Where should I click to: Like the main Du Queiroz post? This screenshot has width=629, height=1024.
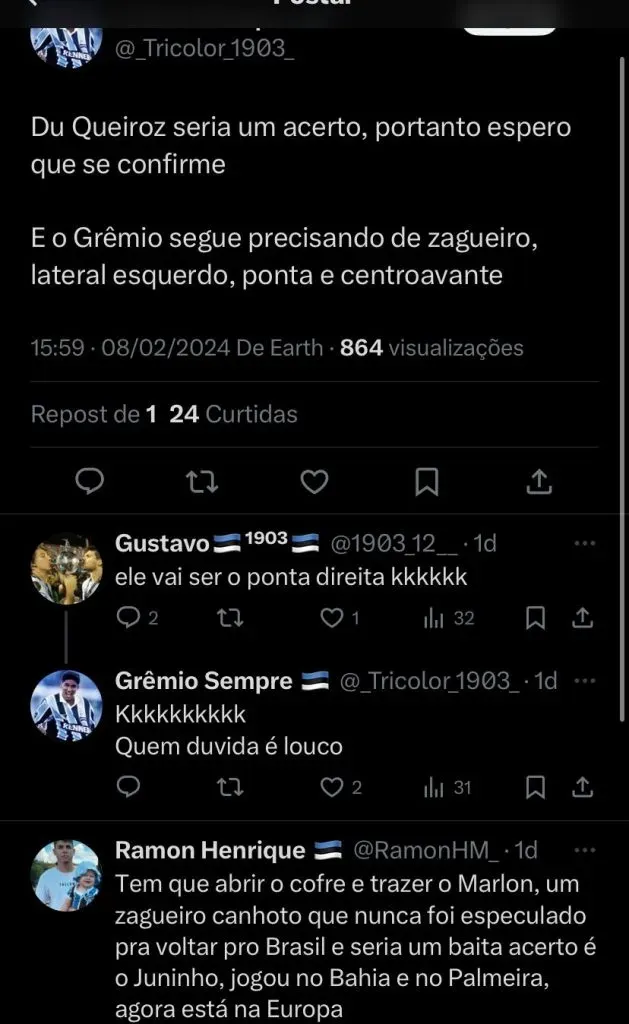tap(314, 482)
